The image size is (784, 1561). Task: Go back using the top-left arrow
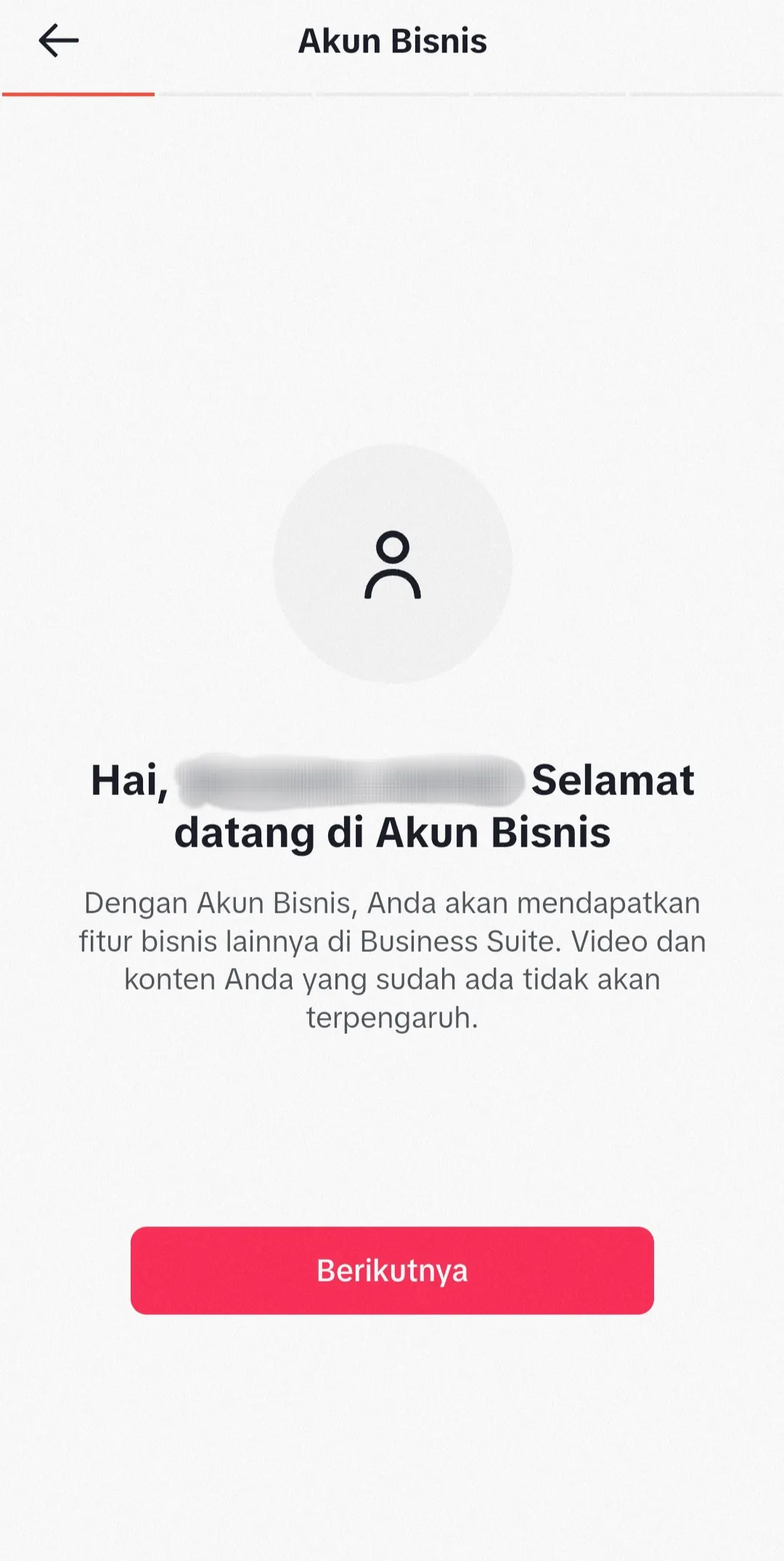click(x=58, y=40)
